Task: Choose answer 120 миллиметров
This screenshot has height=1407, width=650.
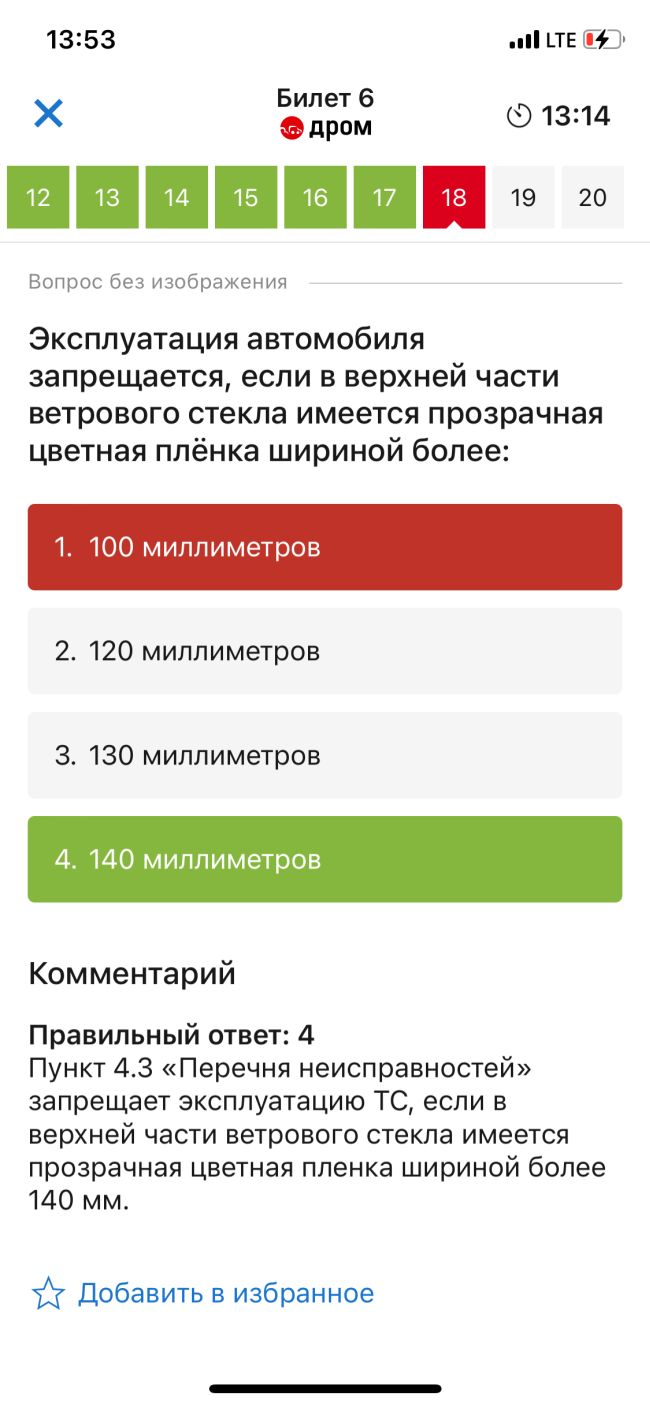Action: tap(325, 651)
